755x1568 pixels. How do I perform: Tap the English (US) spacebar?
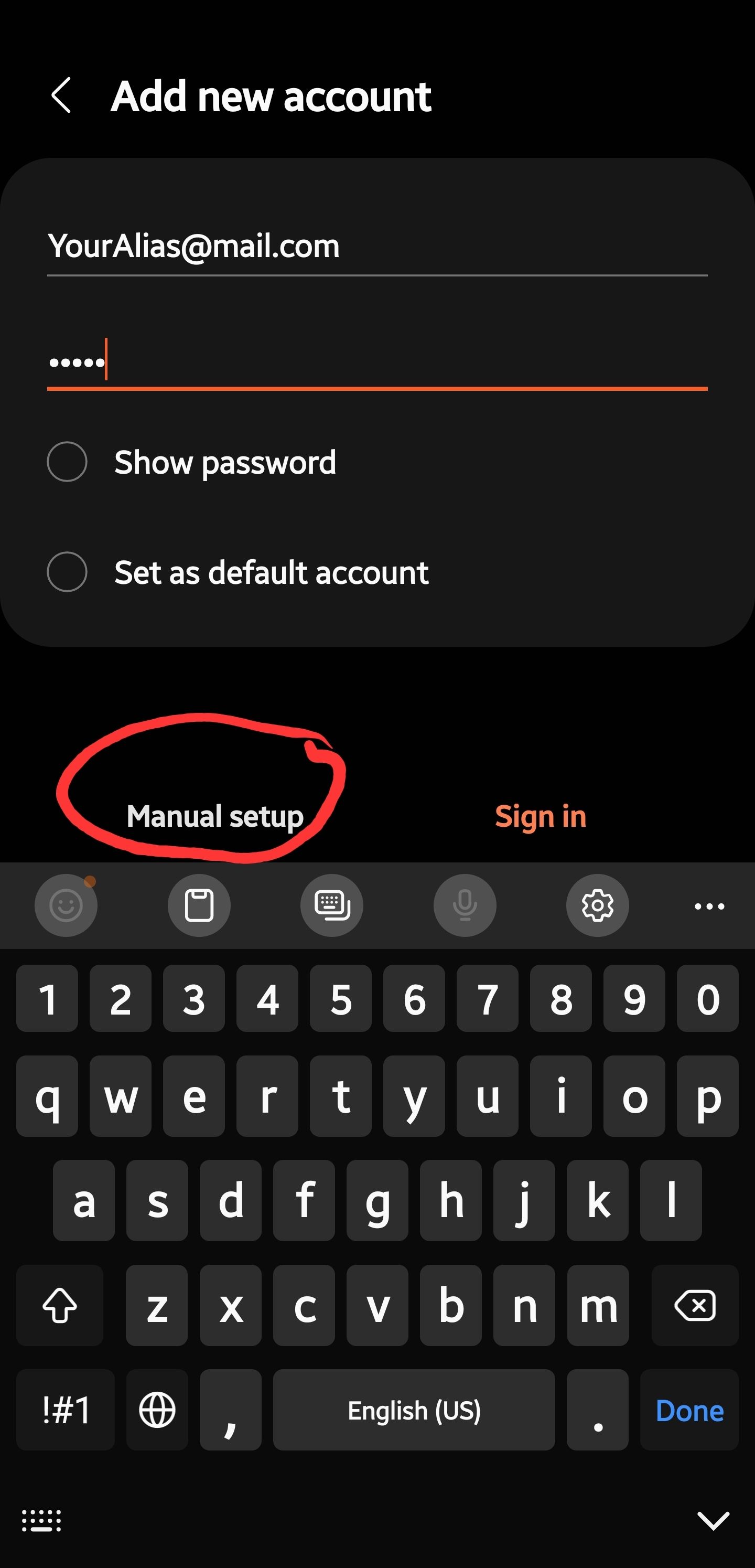414,1410
